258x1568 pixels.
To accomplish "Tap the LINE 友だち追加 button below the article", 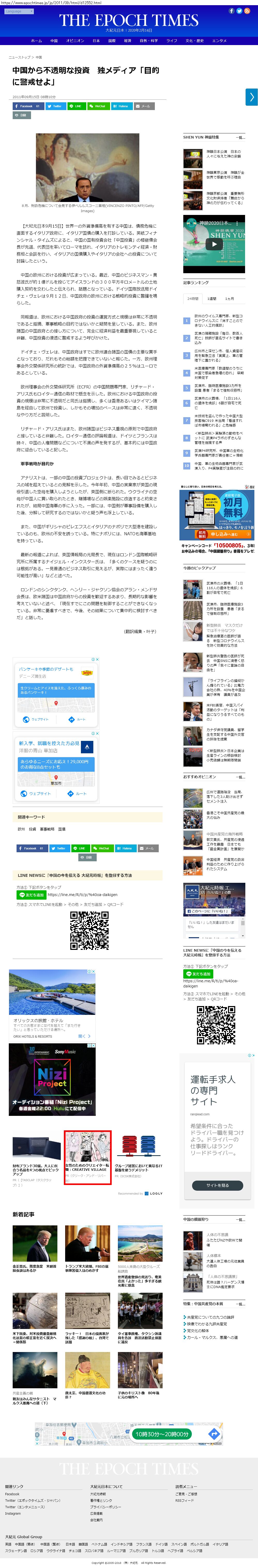I will click(31, 895).
